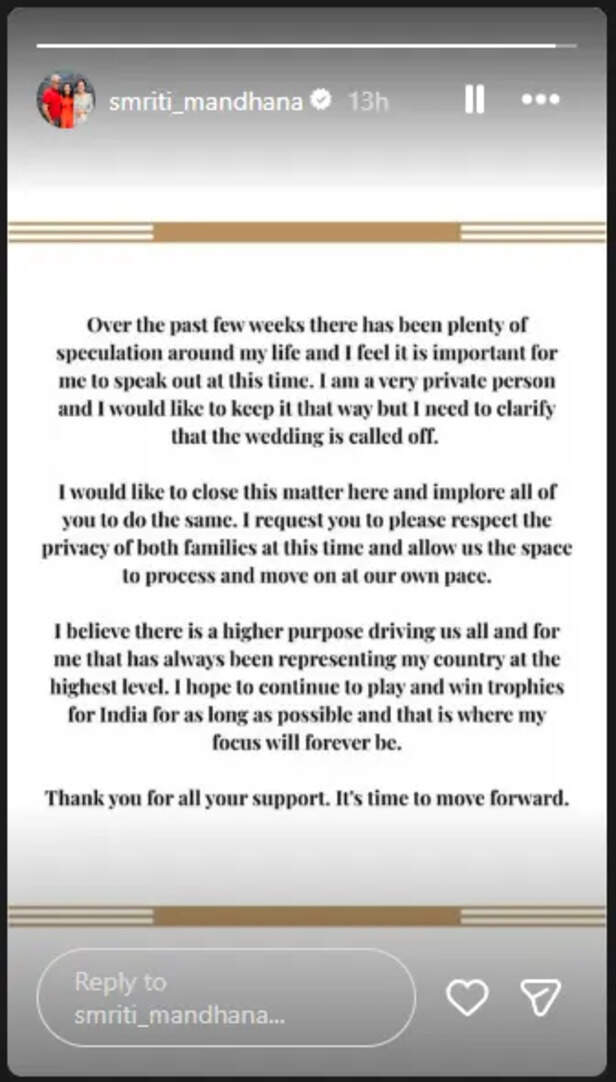Share the story via the send icon
The height and width of the screenshot is (1082, 616).
(541, 998)
